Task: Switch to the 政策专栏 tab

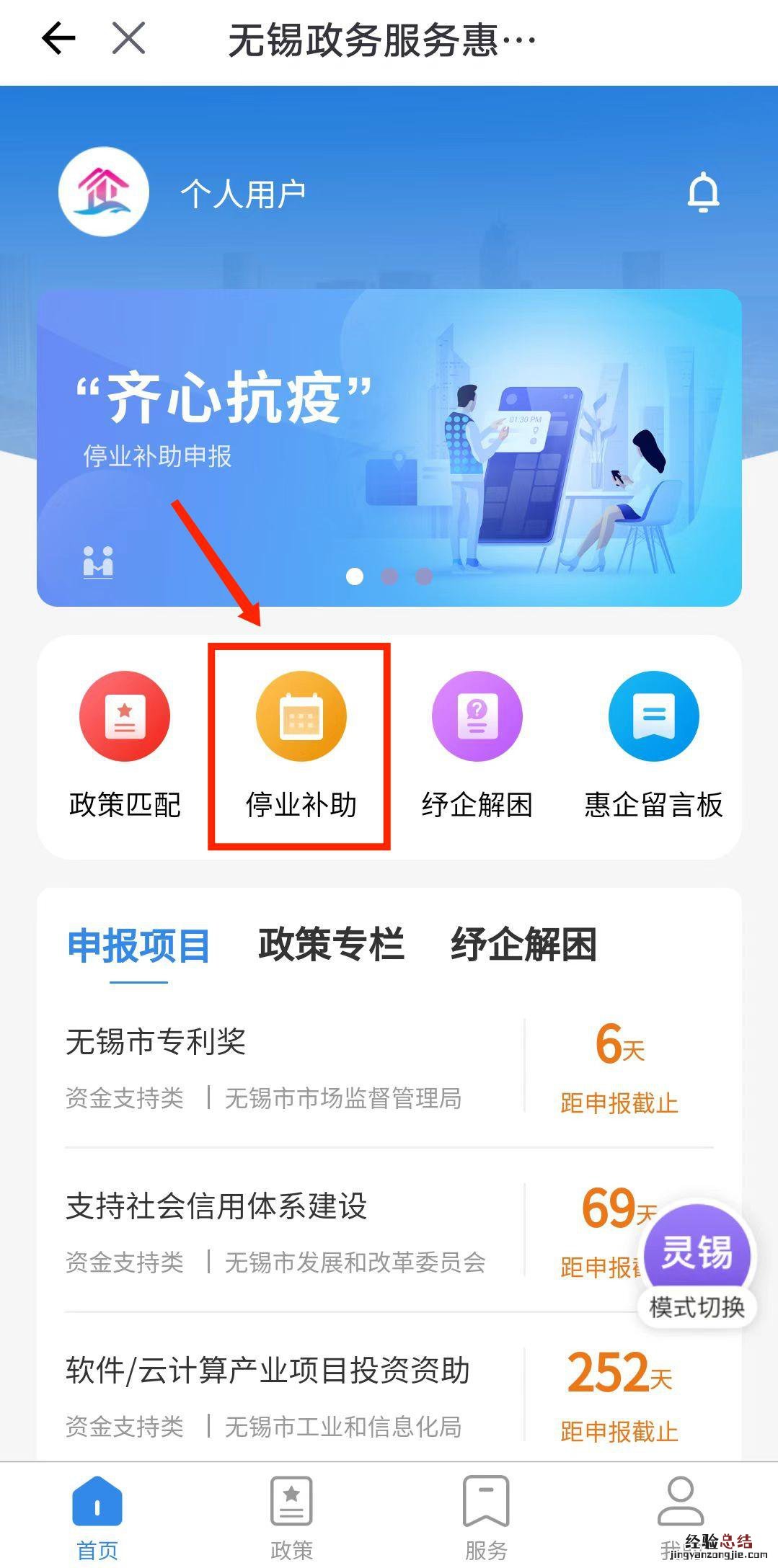Action: [331, 944]
